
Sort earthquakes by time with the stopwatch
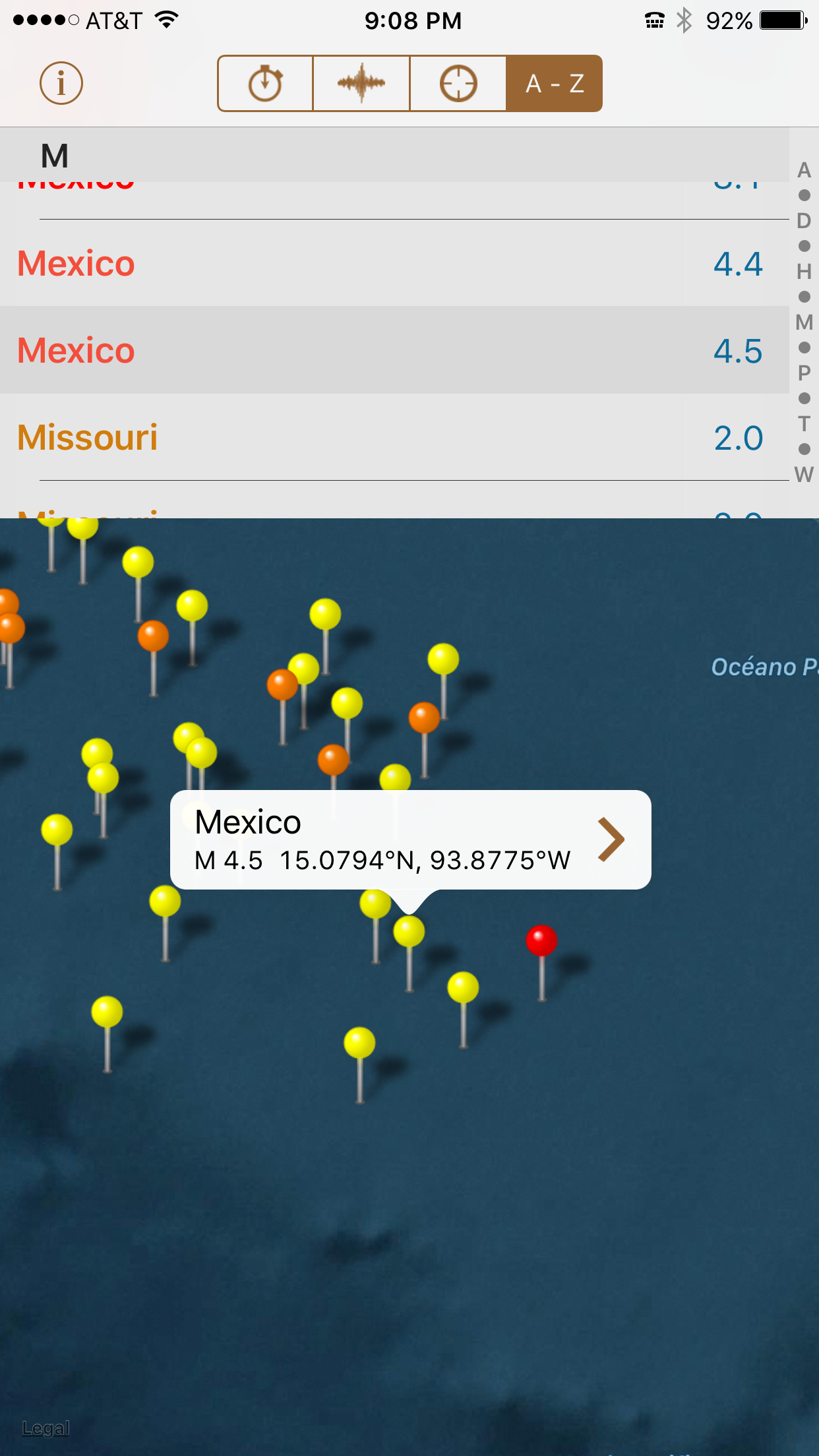coord(265,84)
